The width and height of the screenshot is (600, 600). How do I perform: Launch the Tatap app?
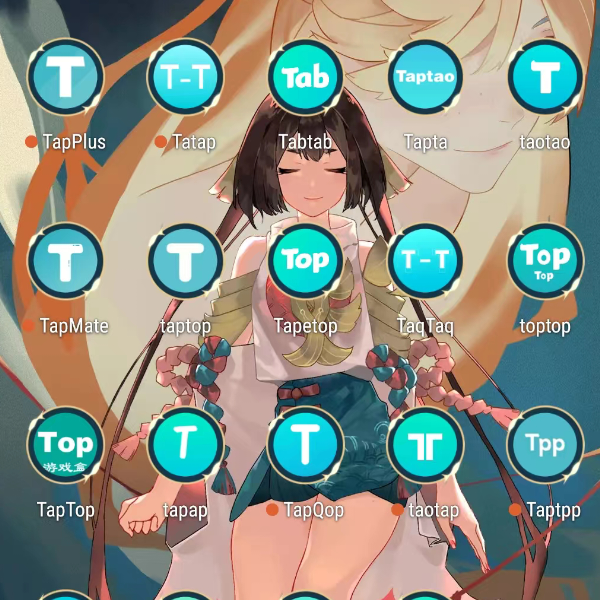[x=186, y=78]
